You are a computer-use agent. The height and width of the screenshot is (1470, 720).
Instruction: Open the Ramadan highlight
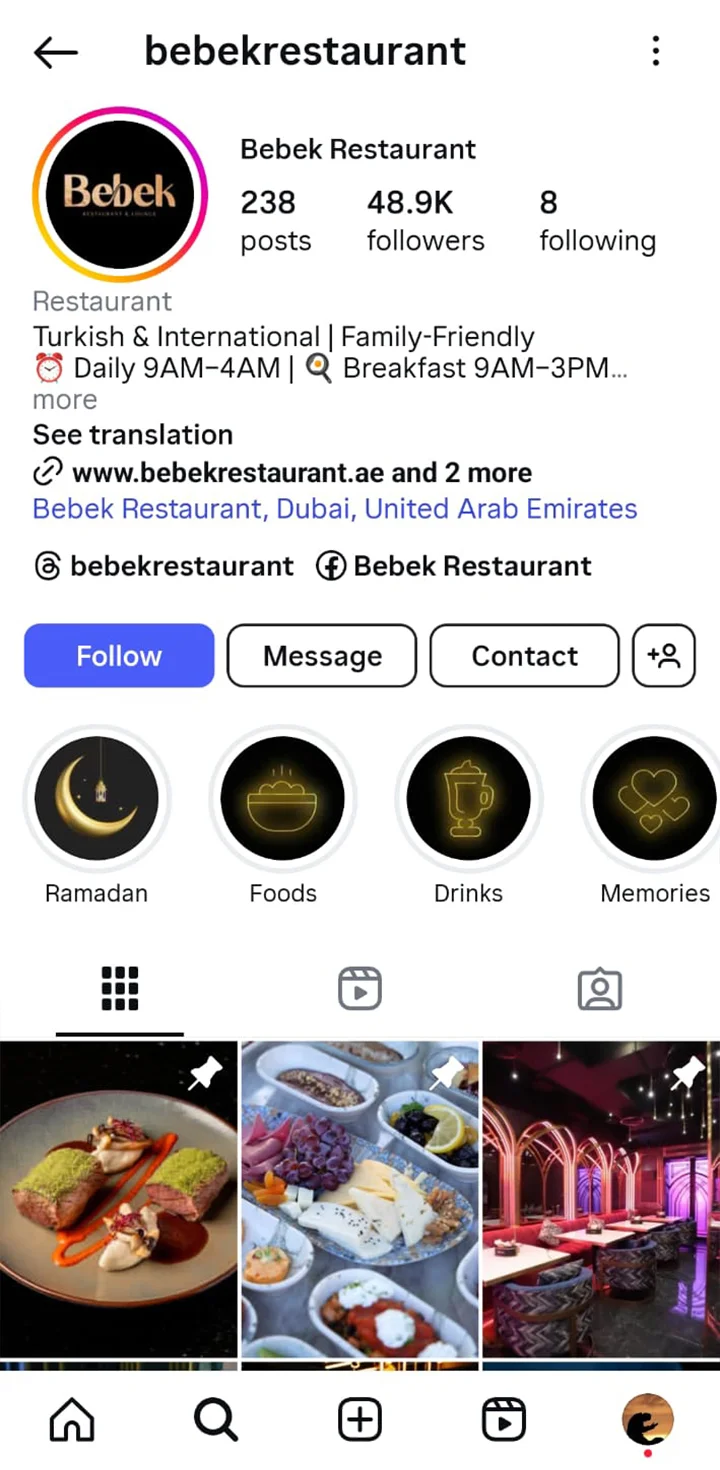click(x=97, y=798)
